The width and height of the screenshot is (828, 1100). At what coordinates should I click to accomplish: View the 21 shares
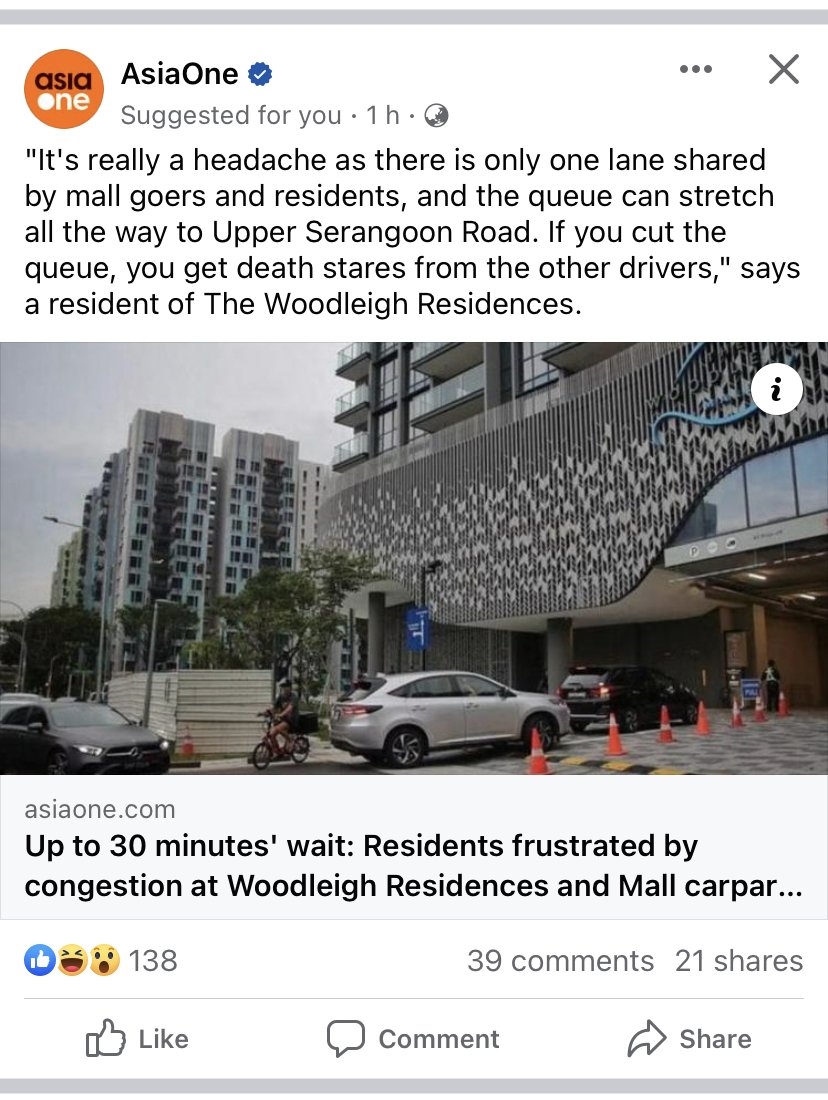[x=738, y=961]
